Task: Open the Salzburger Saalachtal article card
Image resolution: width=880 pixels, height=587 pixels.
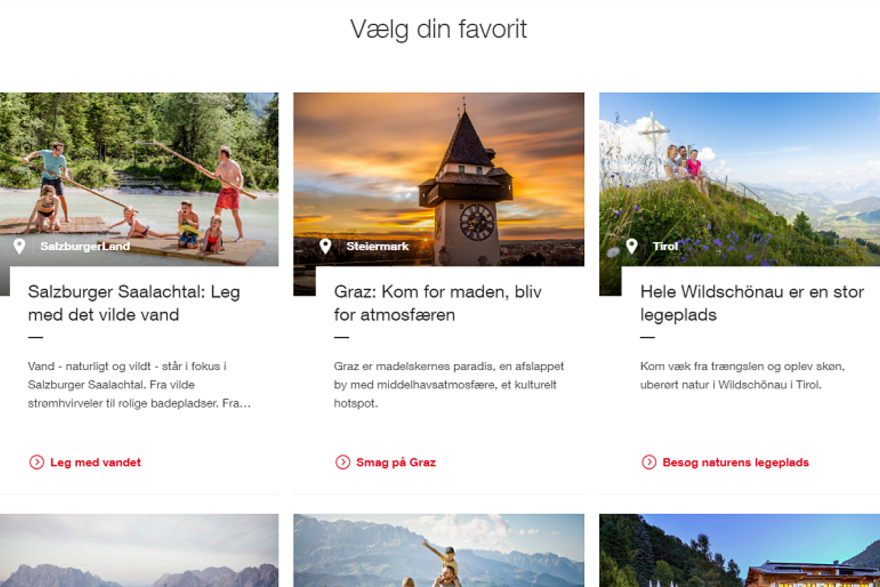Action: point(140,303)
